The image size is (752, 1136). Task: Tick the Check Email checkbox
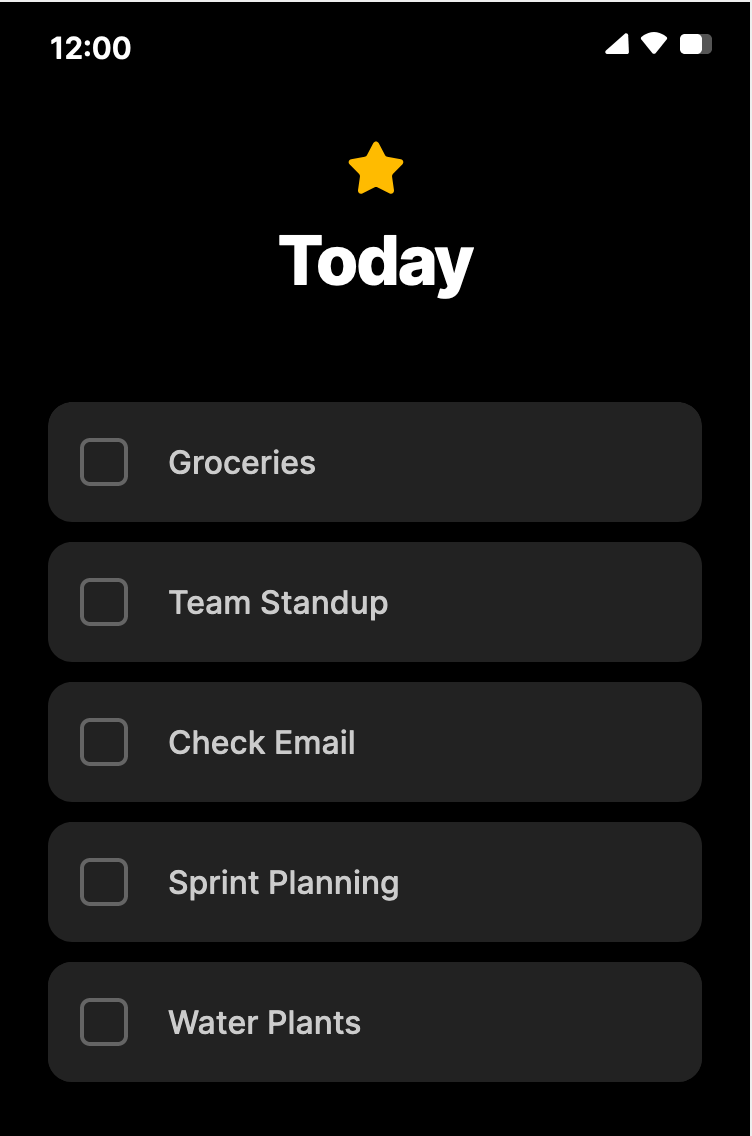pos(104,742)
